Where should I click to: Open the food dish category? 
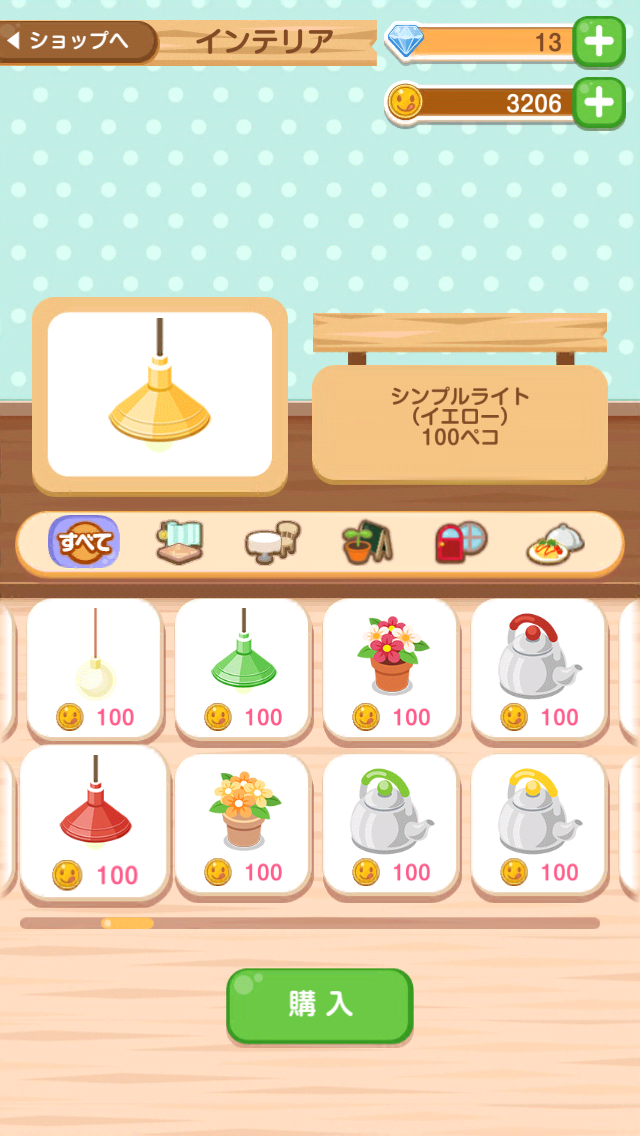pos(555,543)
